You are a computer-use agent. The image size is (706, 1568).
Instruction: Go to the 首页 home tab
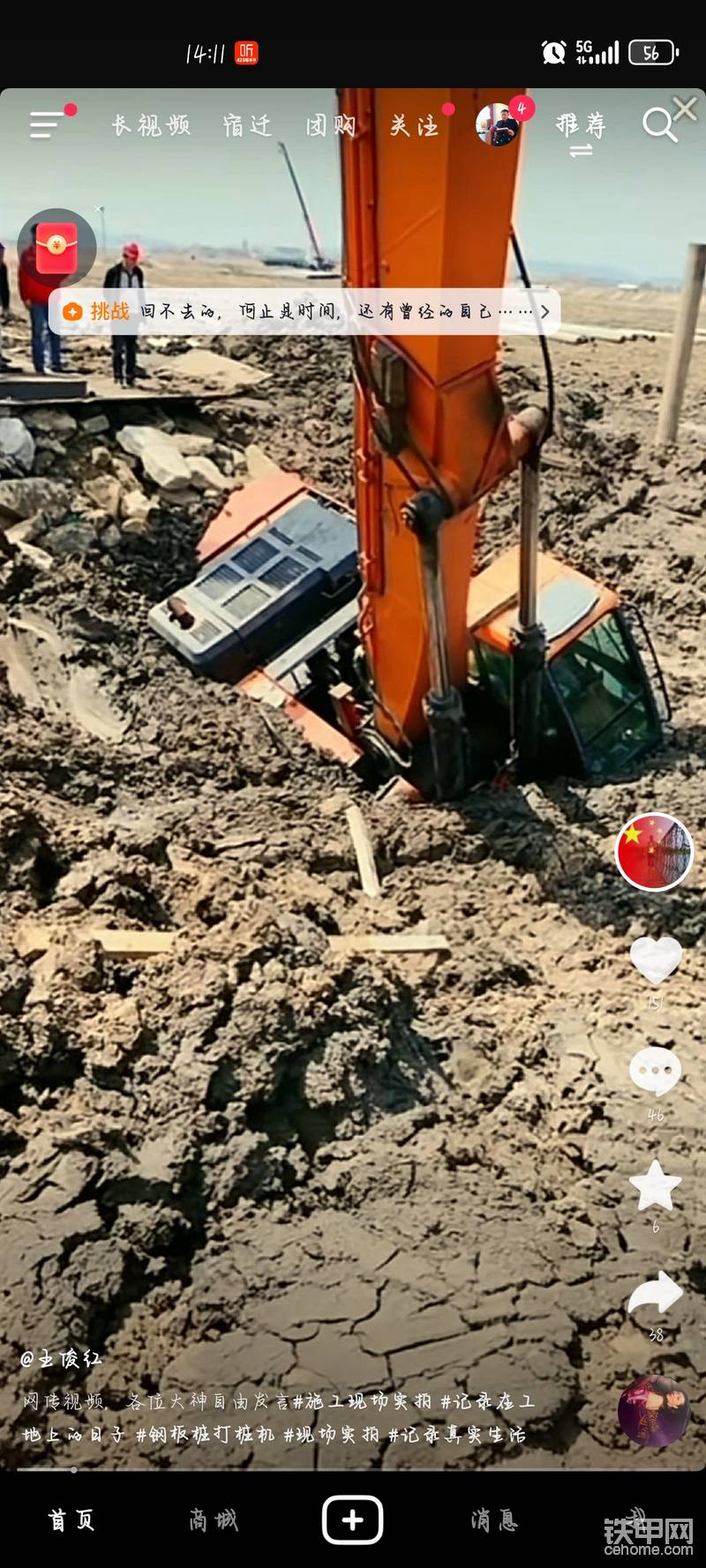(x=71, y=1519)
